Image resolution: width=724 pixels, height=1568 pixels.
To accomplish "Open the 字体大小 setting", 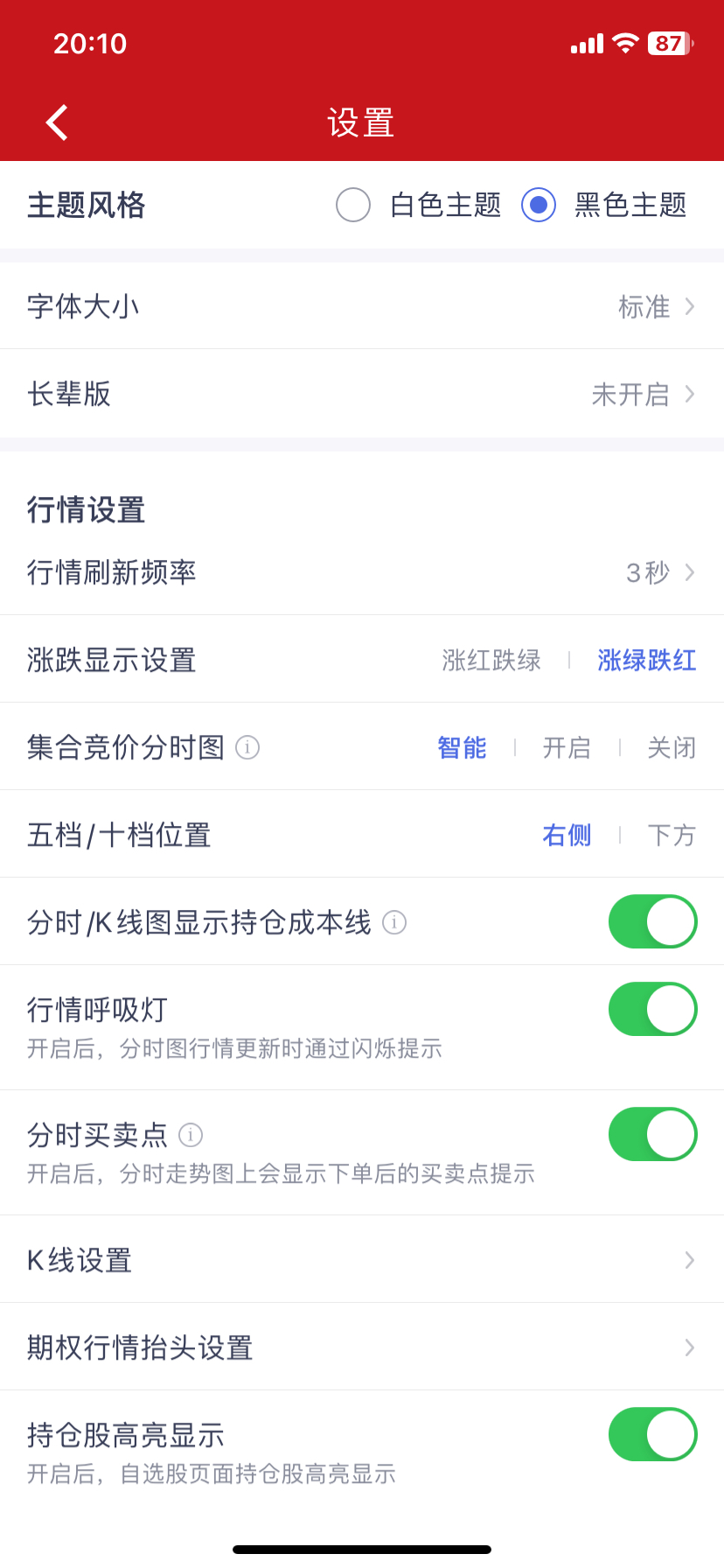I will [x=362, y=306].
